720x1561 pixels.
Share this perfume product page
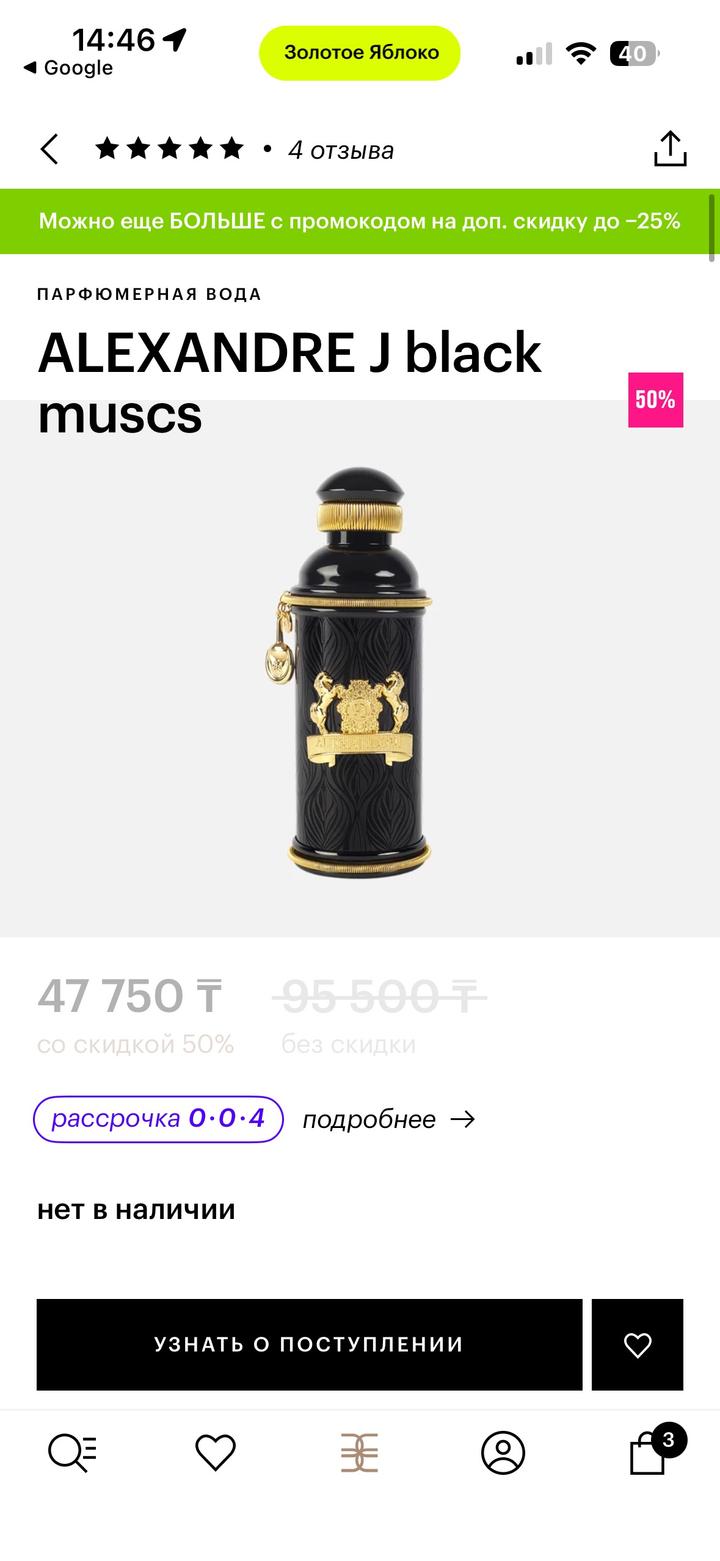[670, 149]
